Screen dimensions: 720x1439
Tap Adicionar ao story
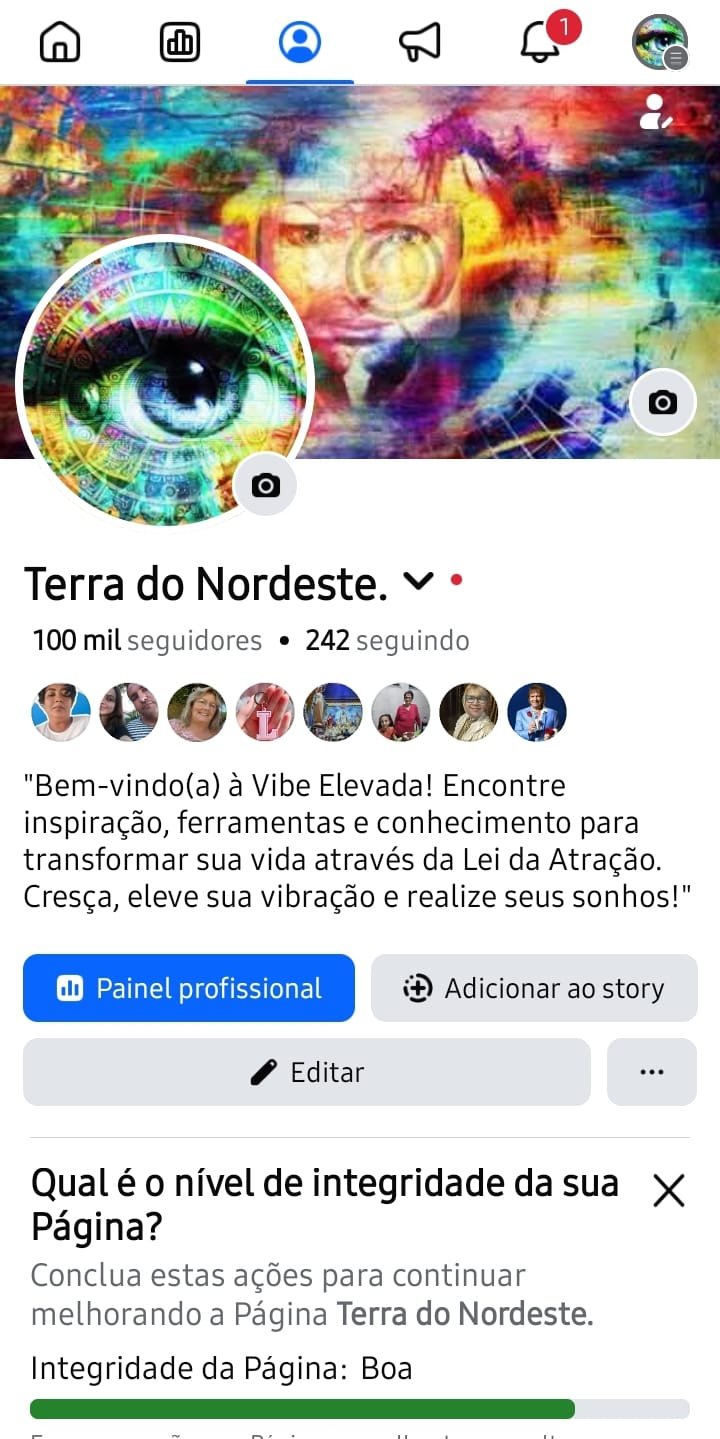tap(534, 988)
